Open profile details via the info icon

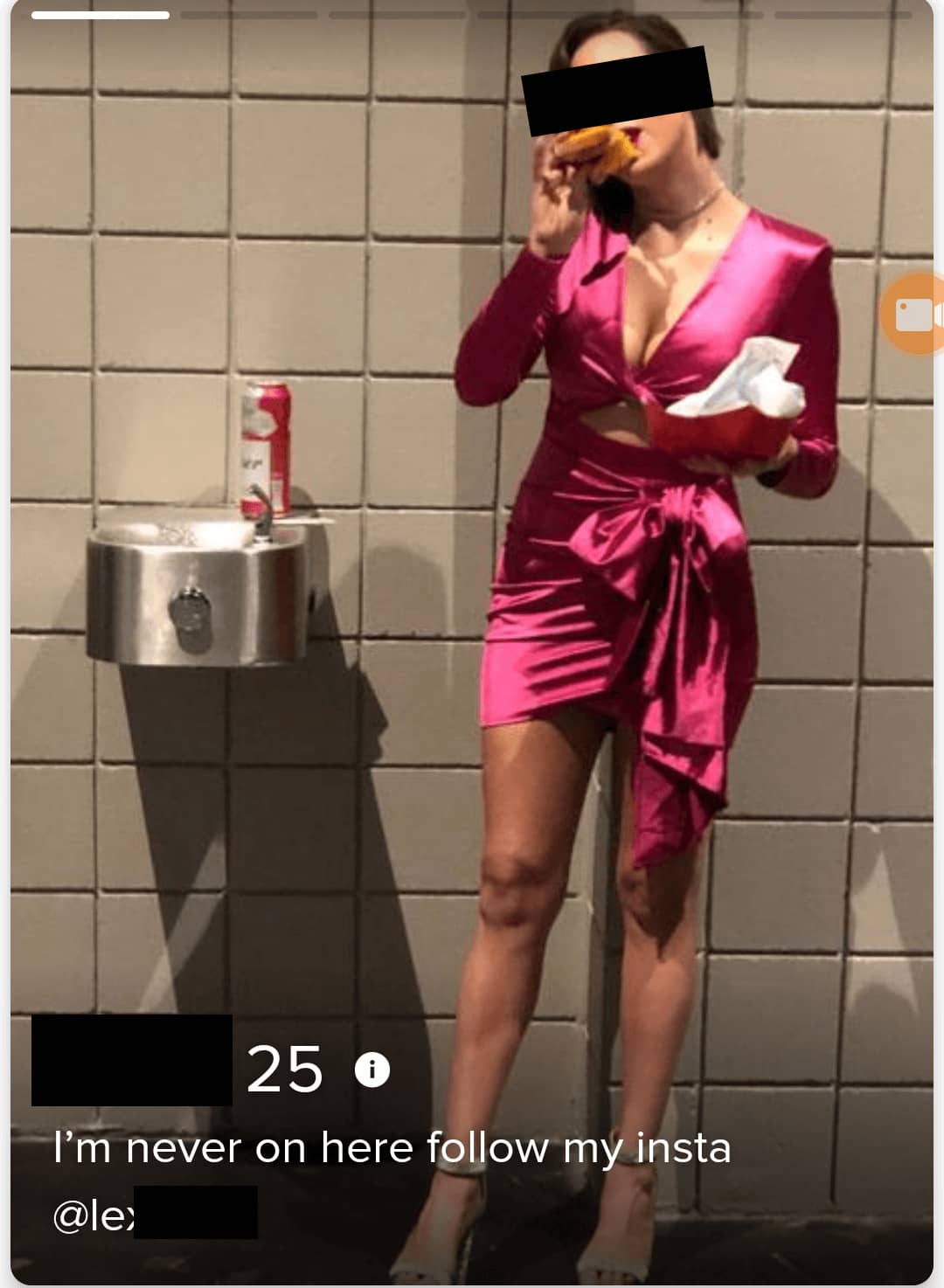[372, 1069]
